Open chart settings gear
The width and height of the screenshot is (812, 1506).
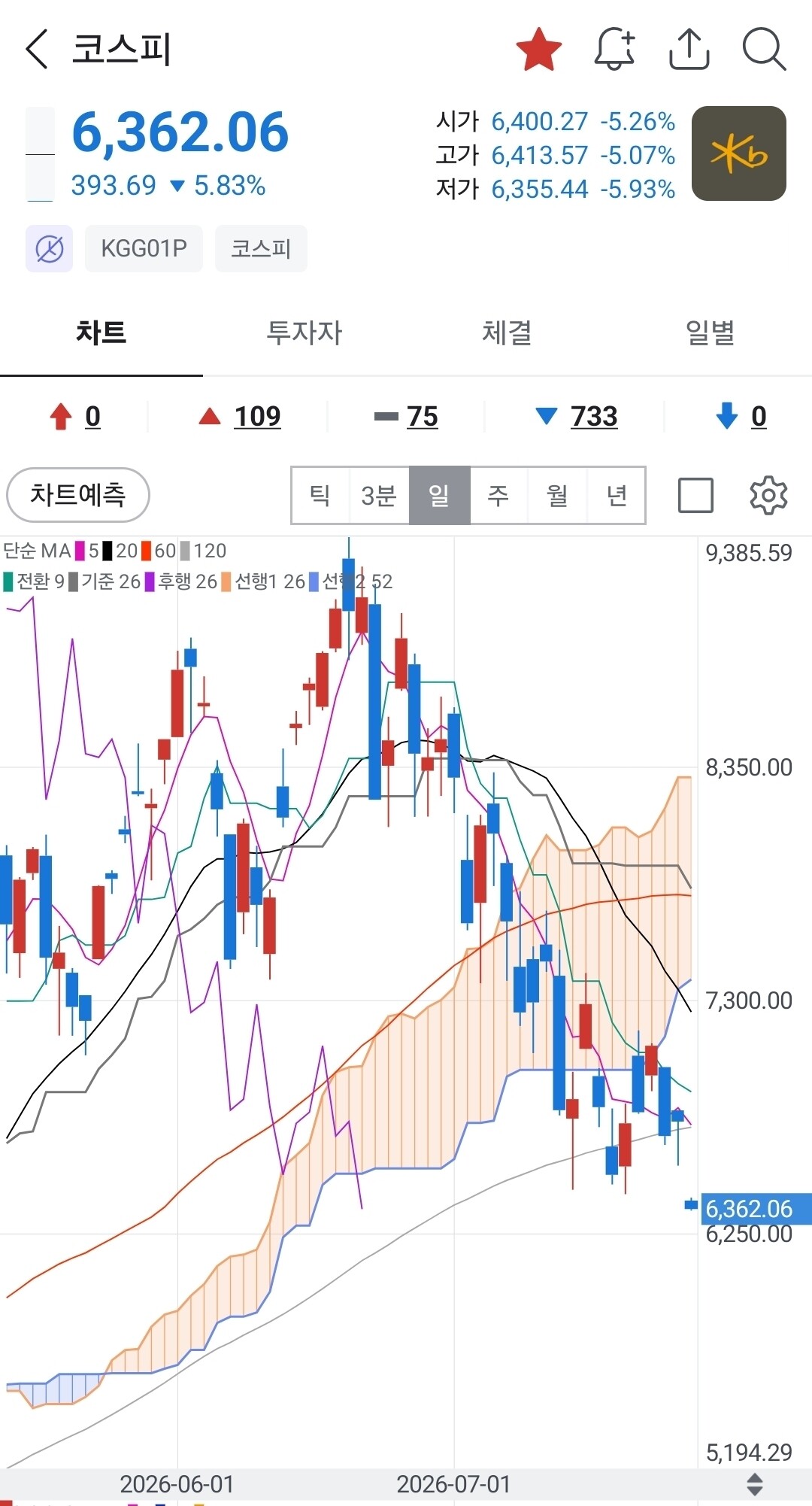(x=768, y=495)
